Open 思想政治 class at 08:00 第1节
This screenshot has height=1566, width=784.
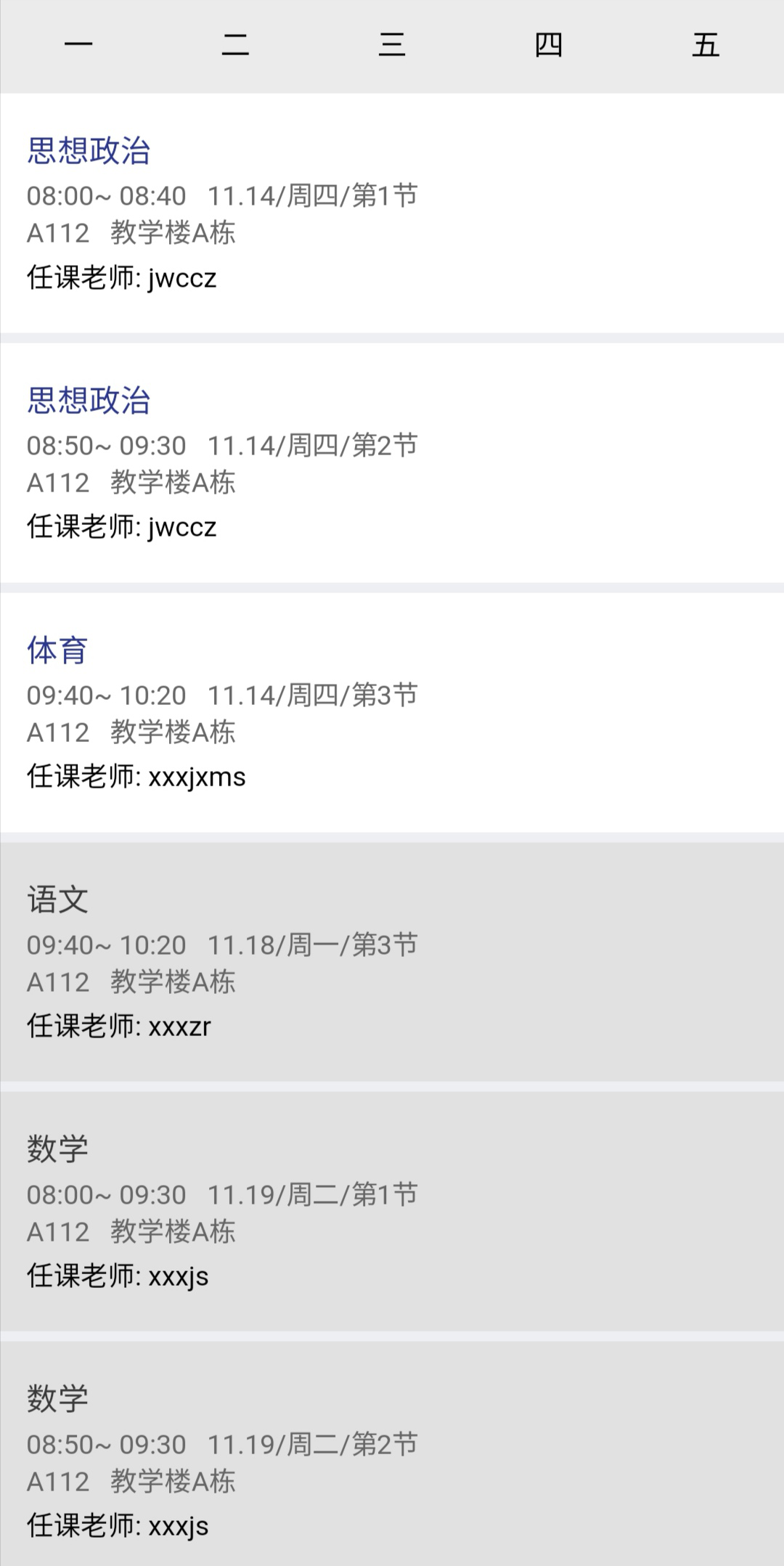392,213
